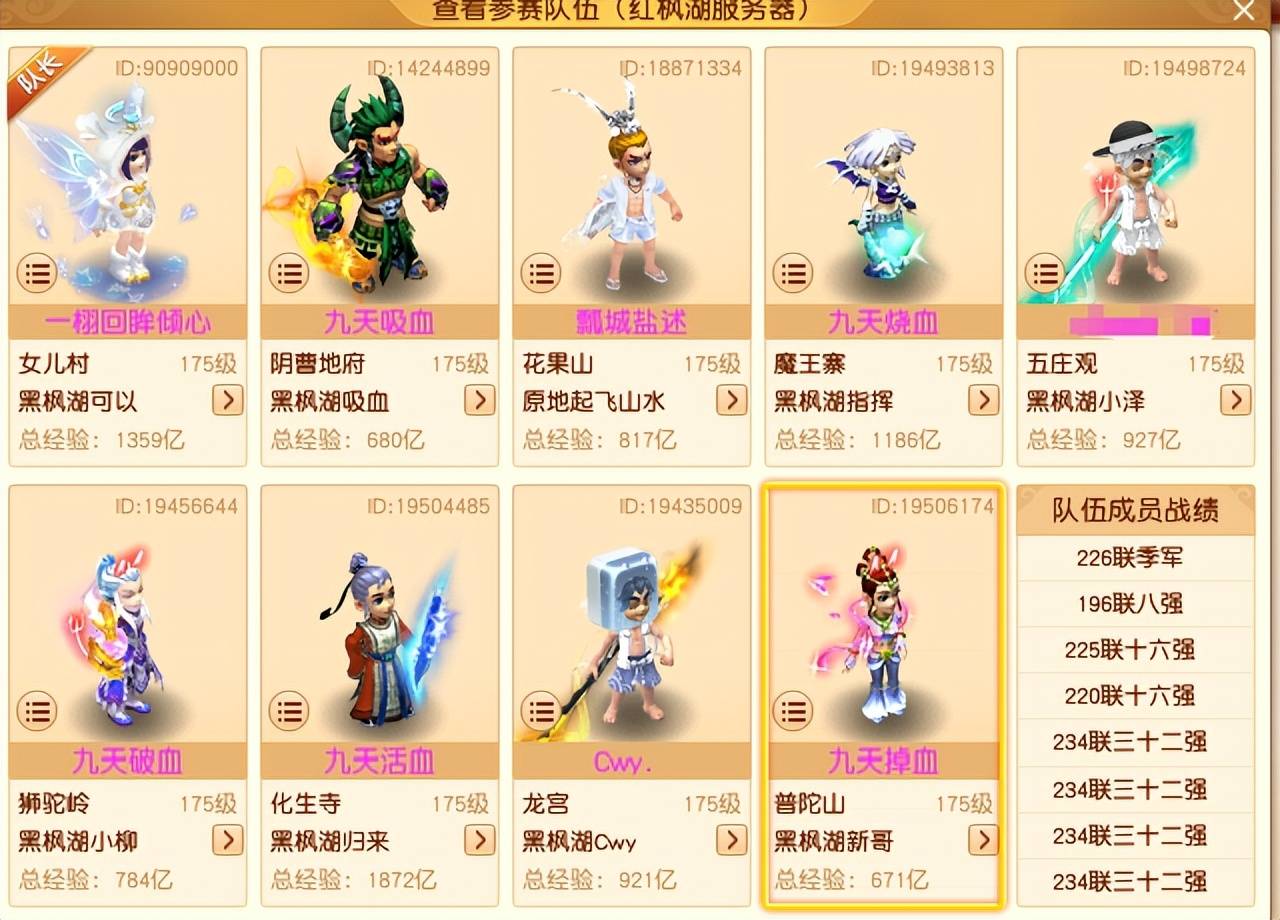Open list icon on 一栩回眸倾心 card

click(x=37, y=272)
